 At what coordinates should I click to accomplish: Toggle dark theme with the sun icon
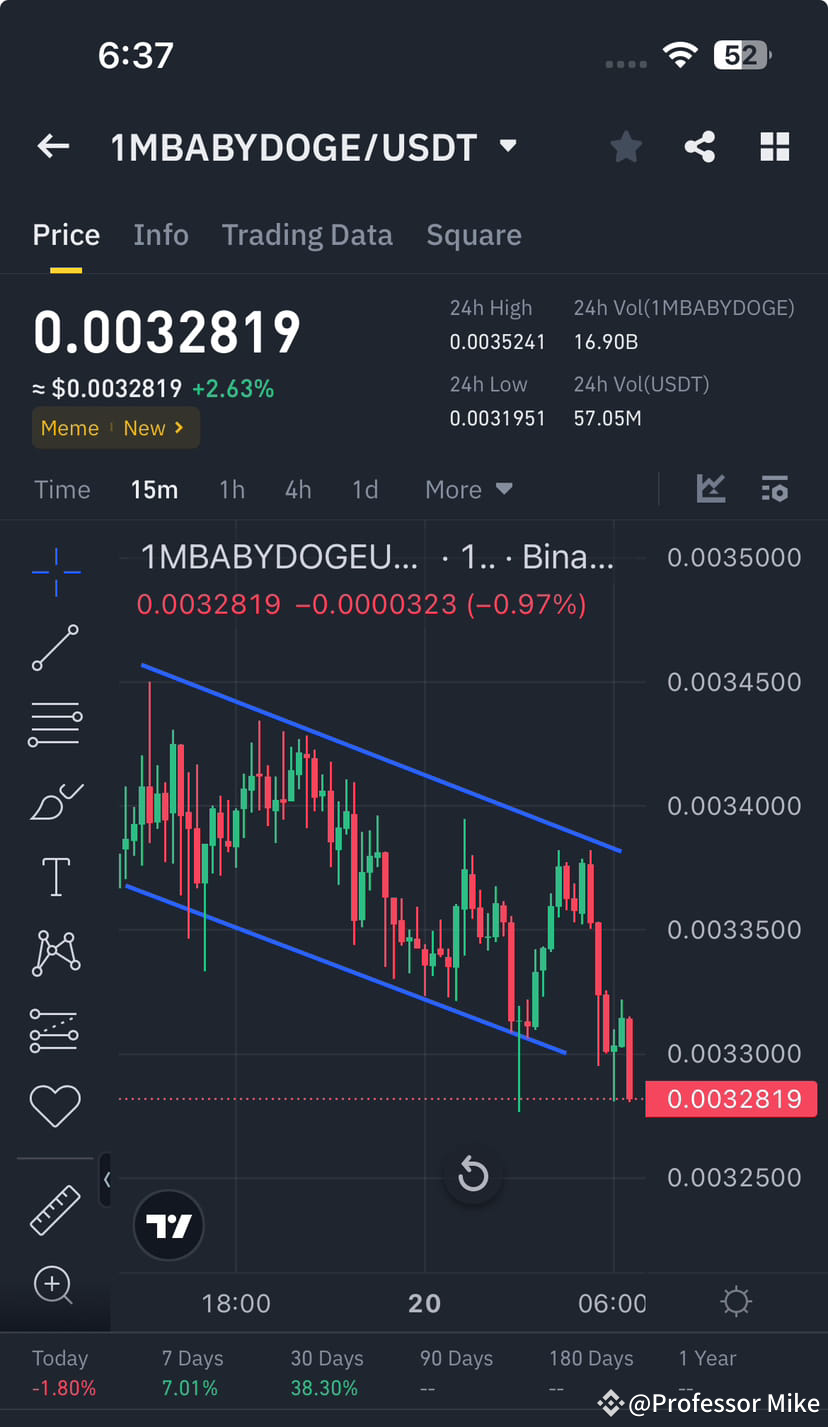click(x=736, y=1301)
